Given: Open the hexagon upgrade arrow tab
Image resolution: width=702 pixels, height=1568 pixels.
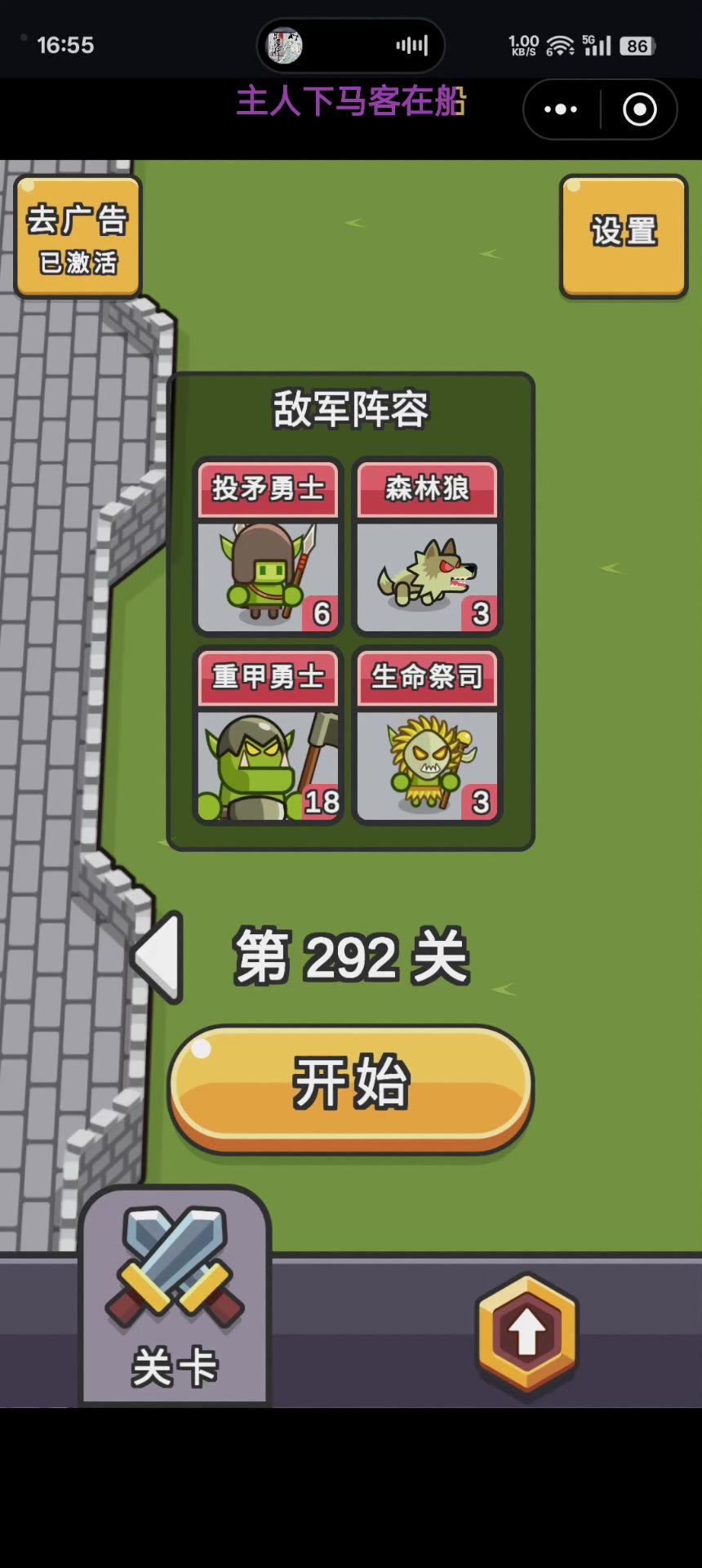Looking at the screenshot, I should click(x=527, y=1333).
